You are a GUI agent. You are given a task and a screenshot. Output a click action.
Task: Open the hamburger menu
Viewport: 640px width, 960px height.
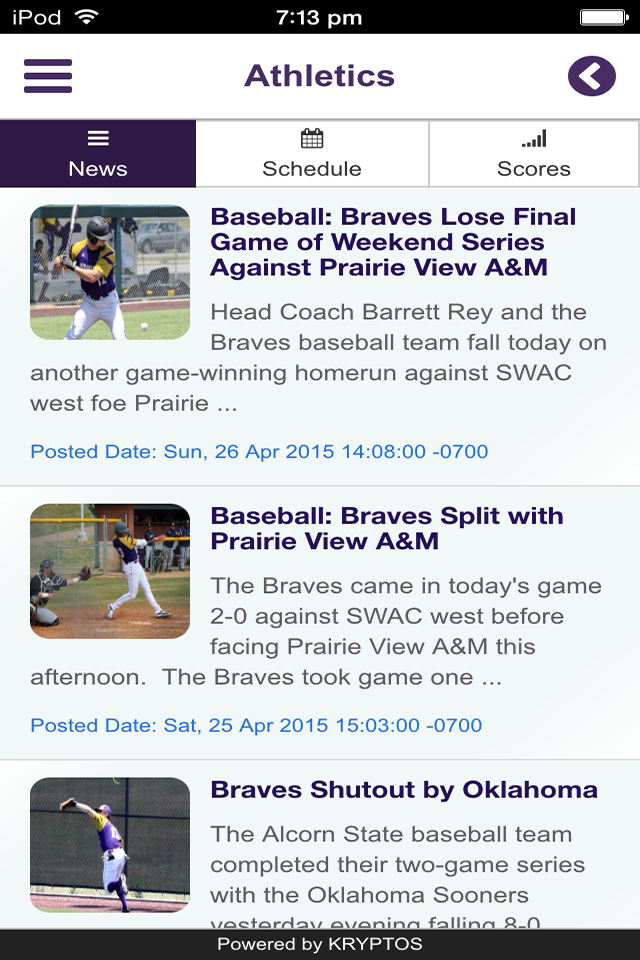[x=48, y=76]
